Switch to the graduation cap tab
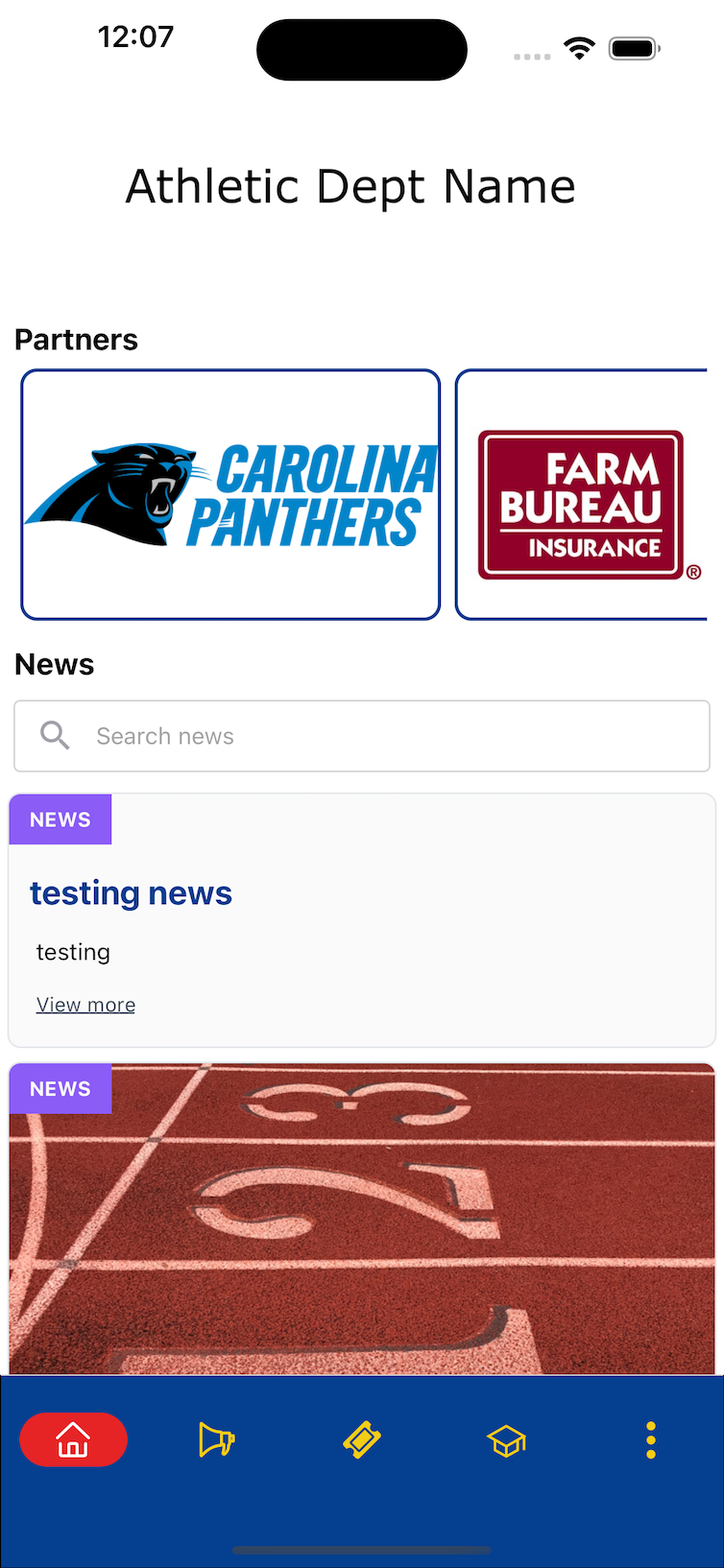This screenshot has width=724, height=1568. (507, 1439)
